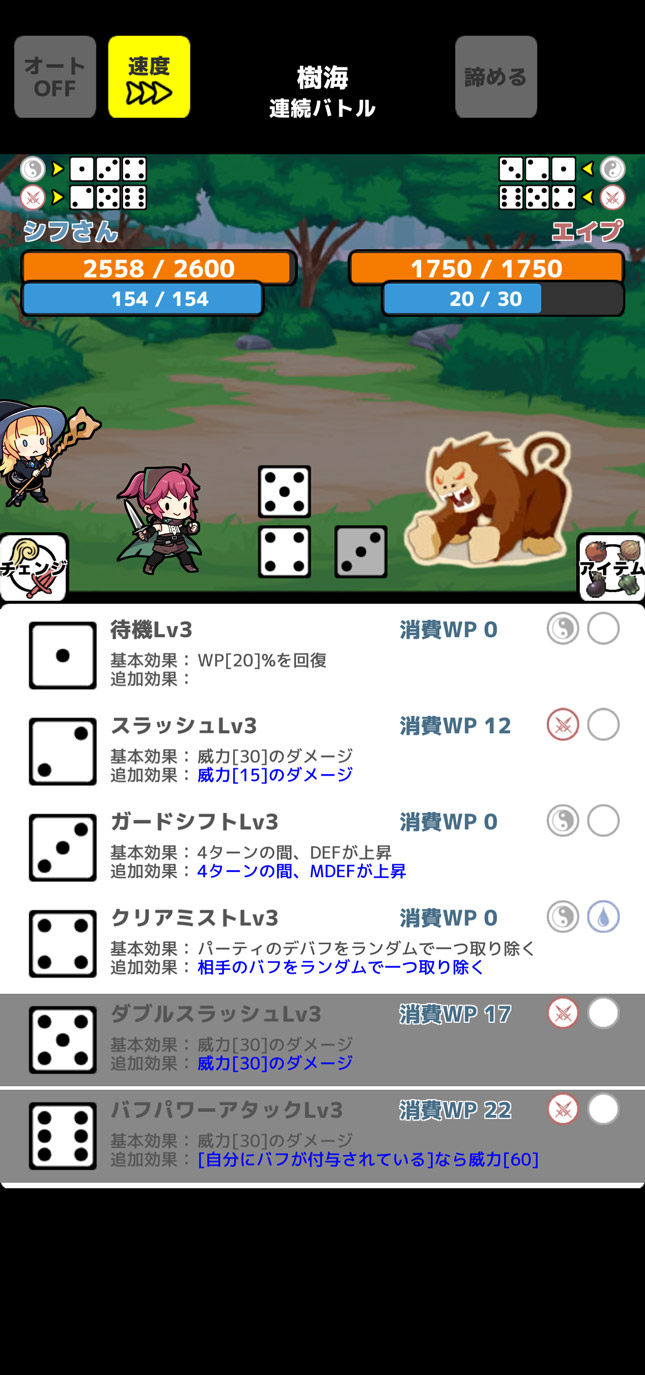Change battle speed with the 速度 button

[149, 77]
